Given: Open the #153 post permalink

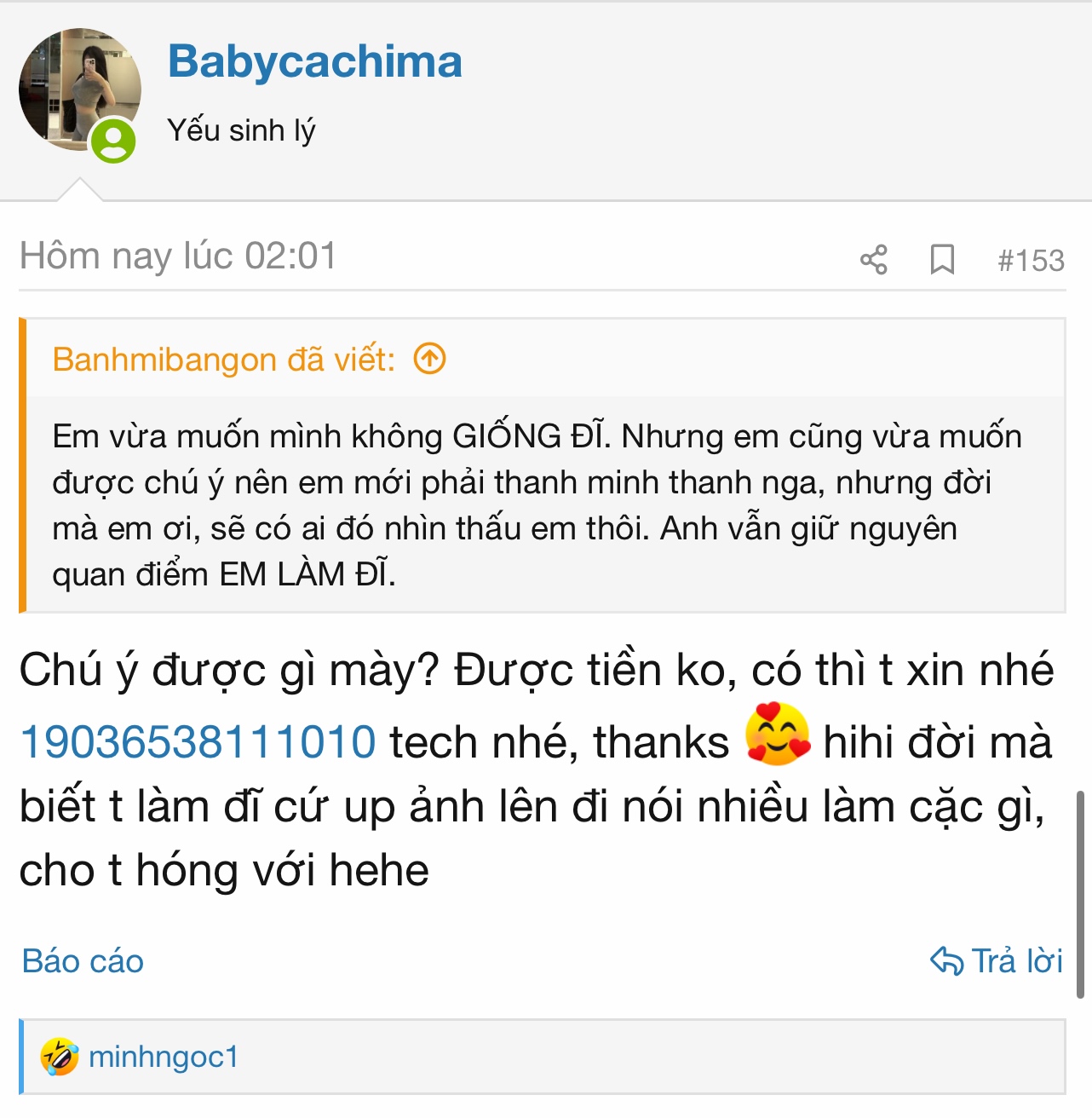Looking at the screenshot, I should [1031, 260].
